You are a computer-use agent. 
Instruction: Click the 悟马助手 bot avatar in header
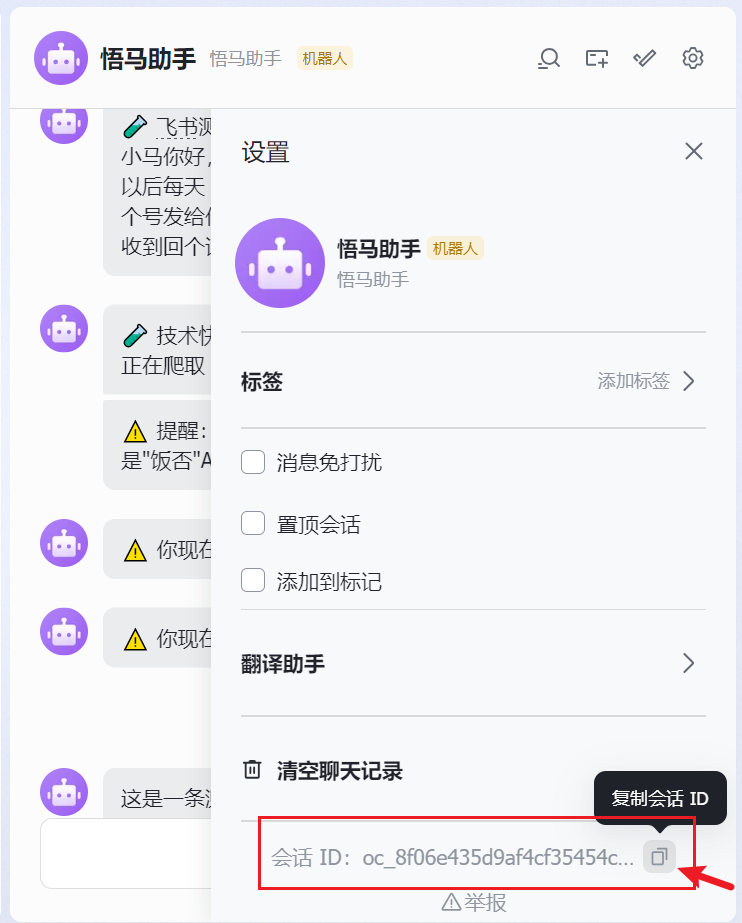tap(61, 58)
